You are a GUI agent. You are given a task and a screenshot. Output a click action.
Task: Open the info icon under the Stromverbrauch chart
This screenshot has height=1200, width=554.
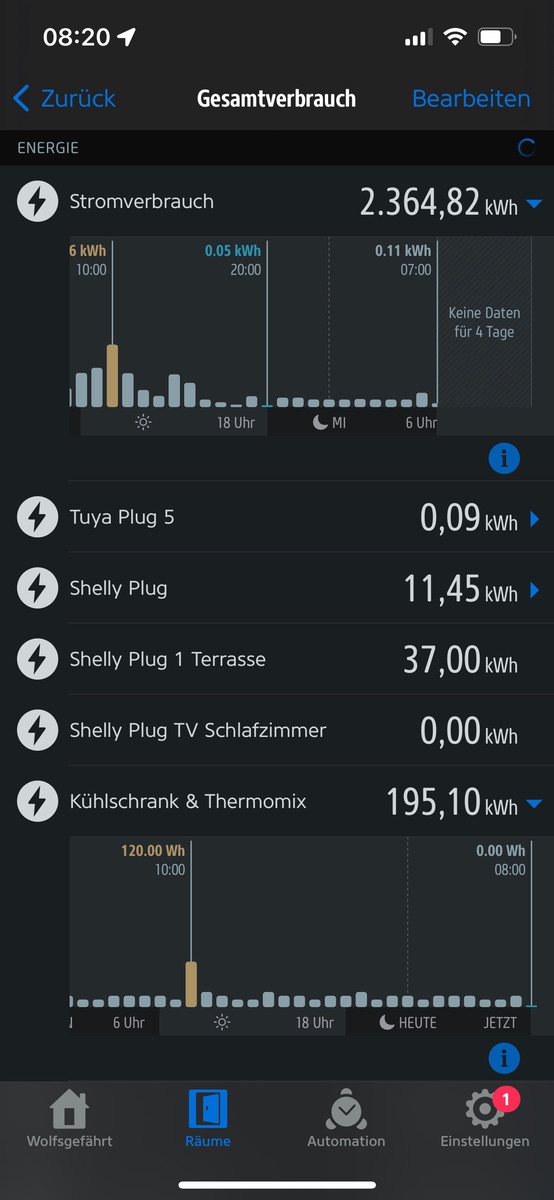coord(504,458)
